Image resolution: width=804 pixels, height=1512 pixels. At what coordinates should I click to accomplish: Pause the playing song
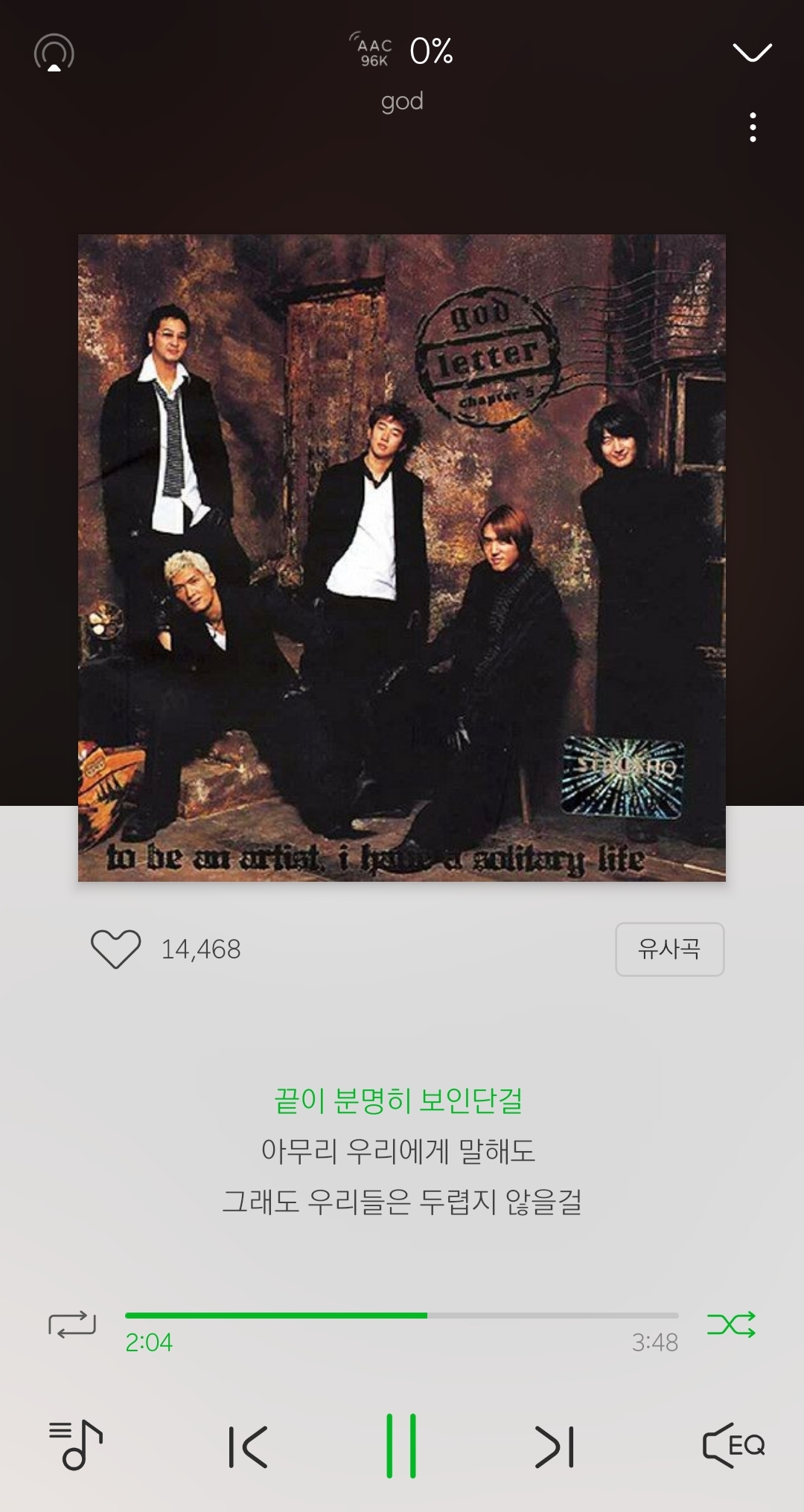pos(401,1446)
